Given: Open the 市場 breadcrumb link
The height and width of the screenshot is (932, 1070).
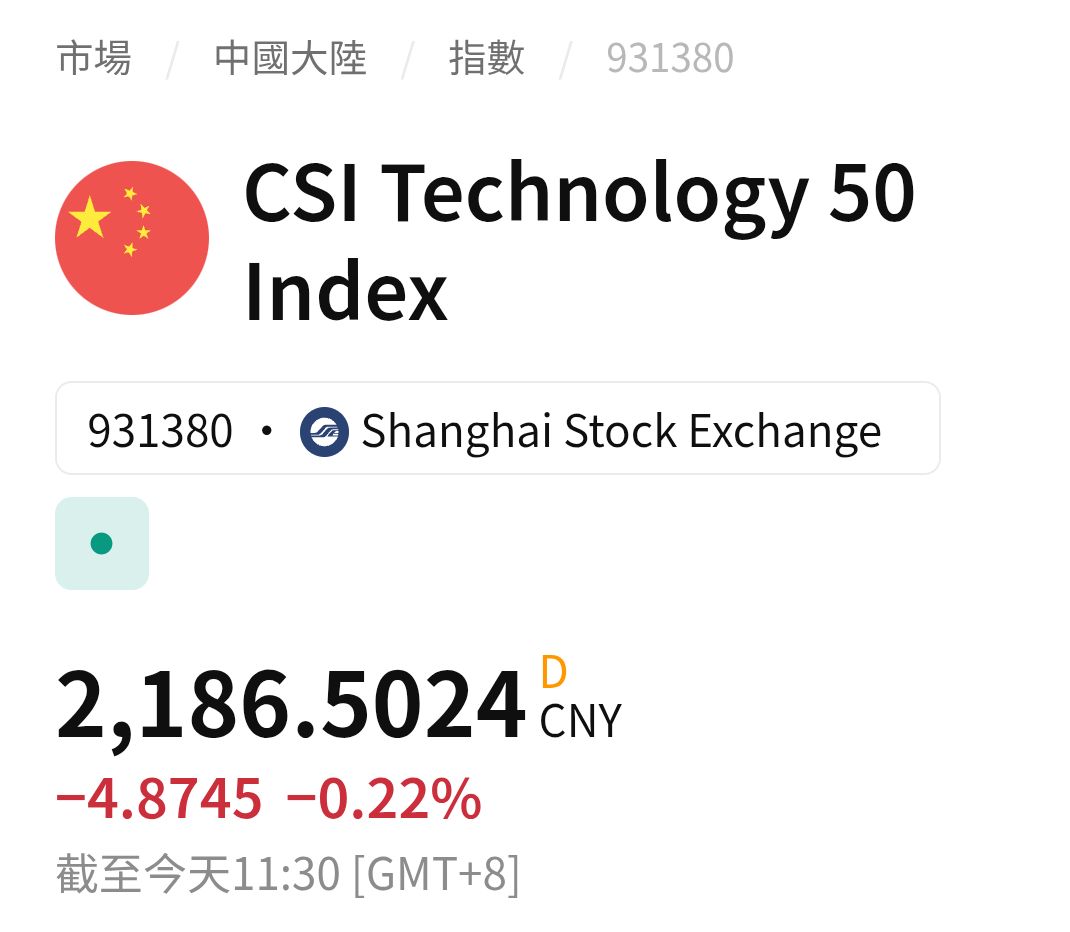Looking at the screenshot, I should 93,59.
